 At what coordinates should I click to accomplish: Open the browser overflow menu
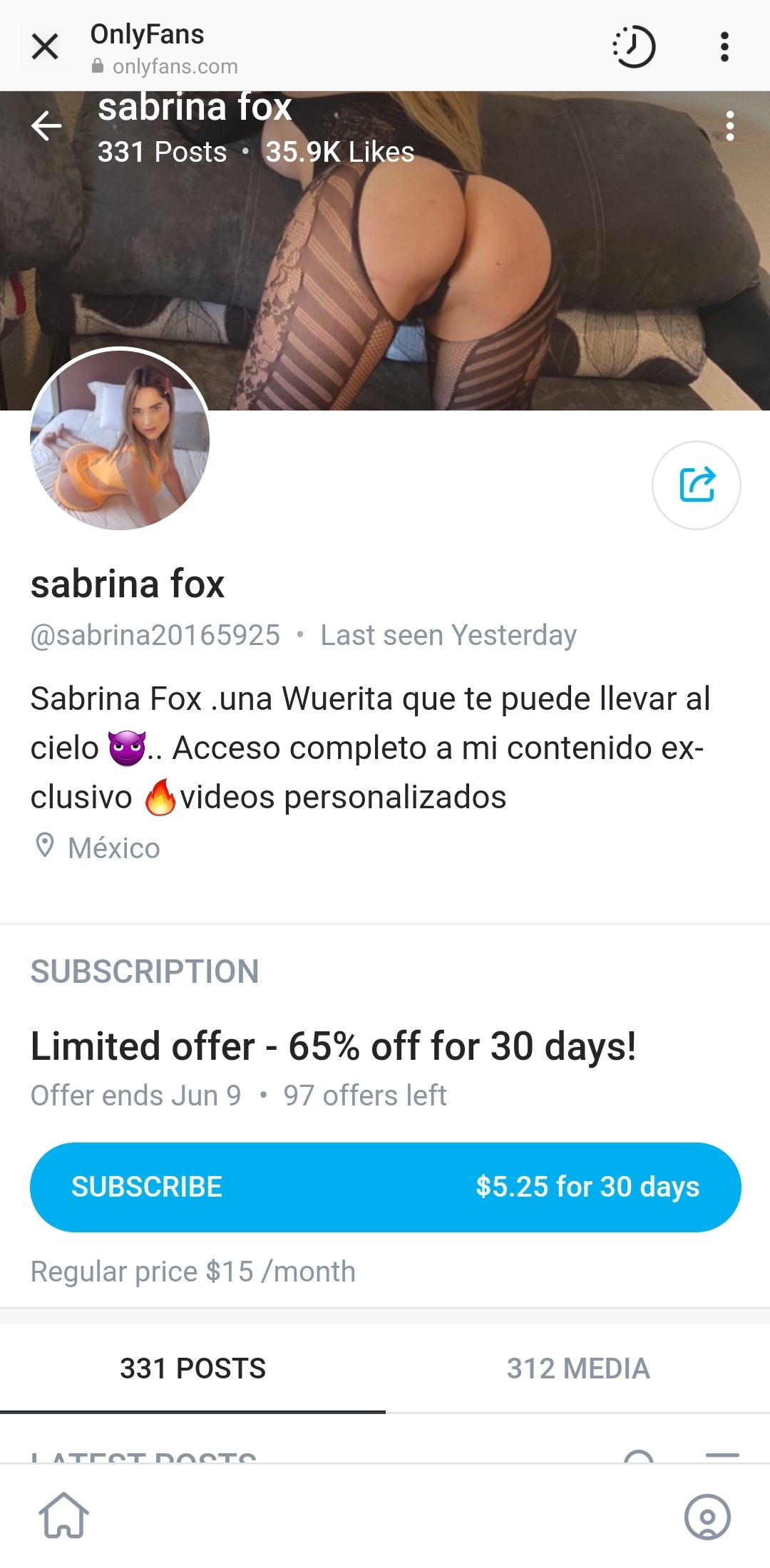pyautogui.click(x=724, y=47)
